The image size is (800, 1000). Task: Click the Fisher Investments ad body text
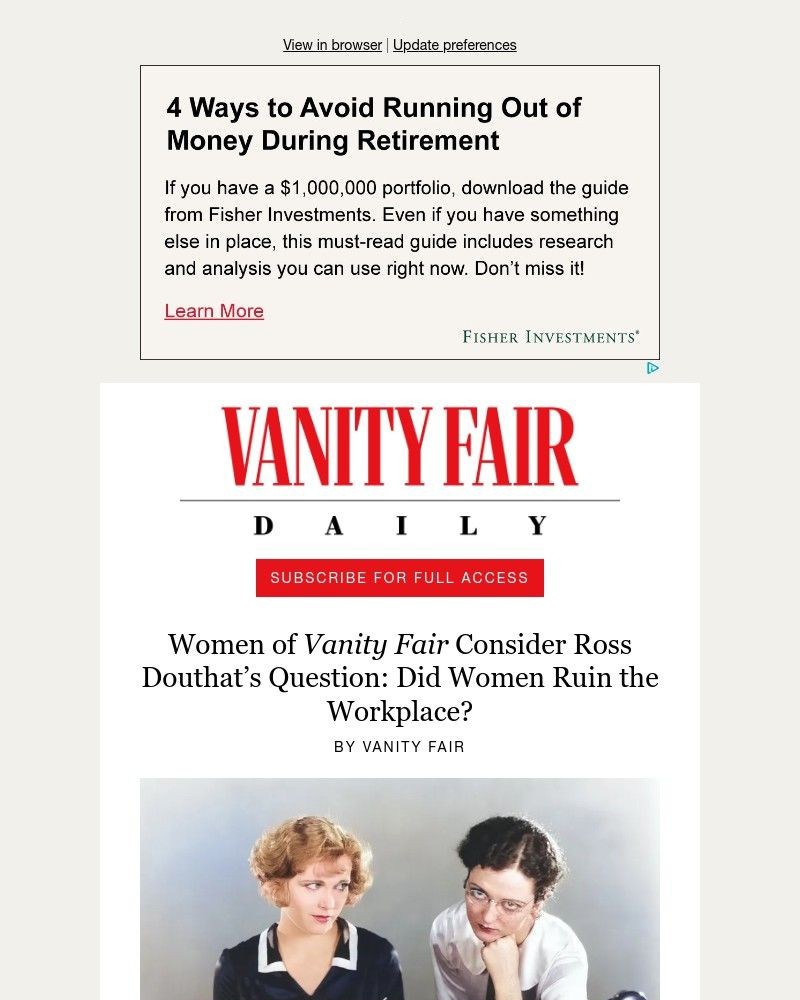click(x=397, y=227)
